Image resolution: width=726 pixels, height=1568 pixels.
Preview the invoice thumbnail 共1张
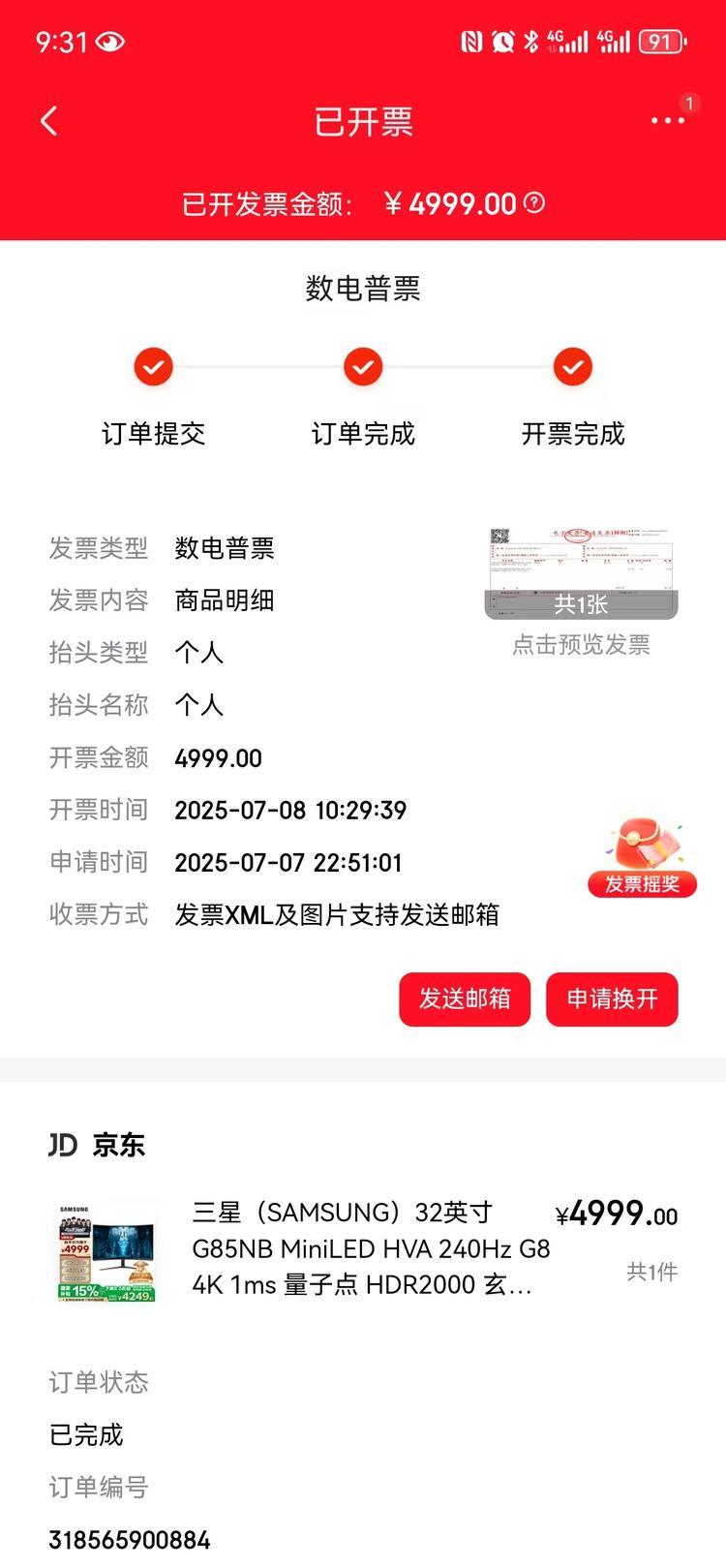pos(581,574)
